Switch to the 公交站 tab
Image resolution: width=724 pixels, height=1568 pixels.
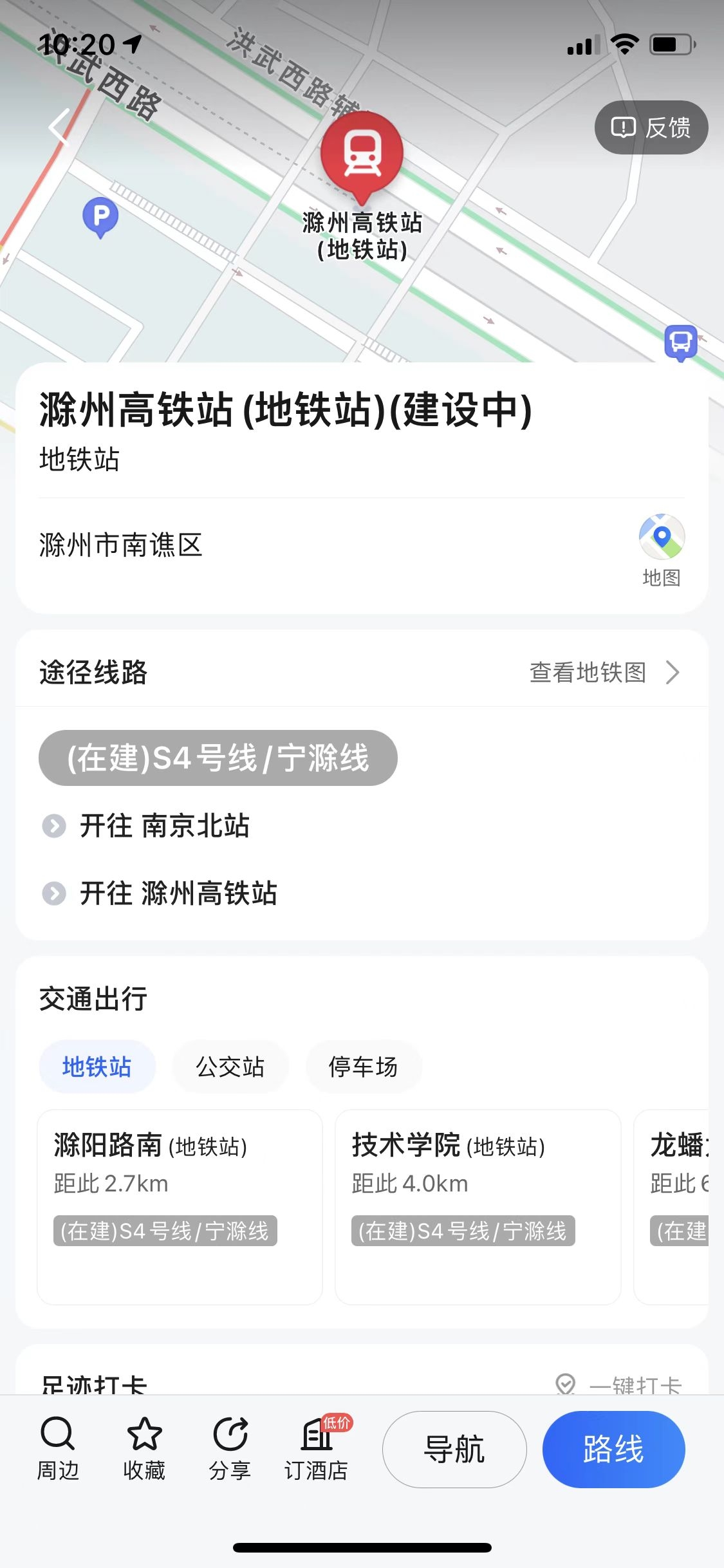click(x=230, y=1067)
